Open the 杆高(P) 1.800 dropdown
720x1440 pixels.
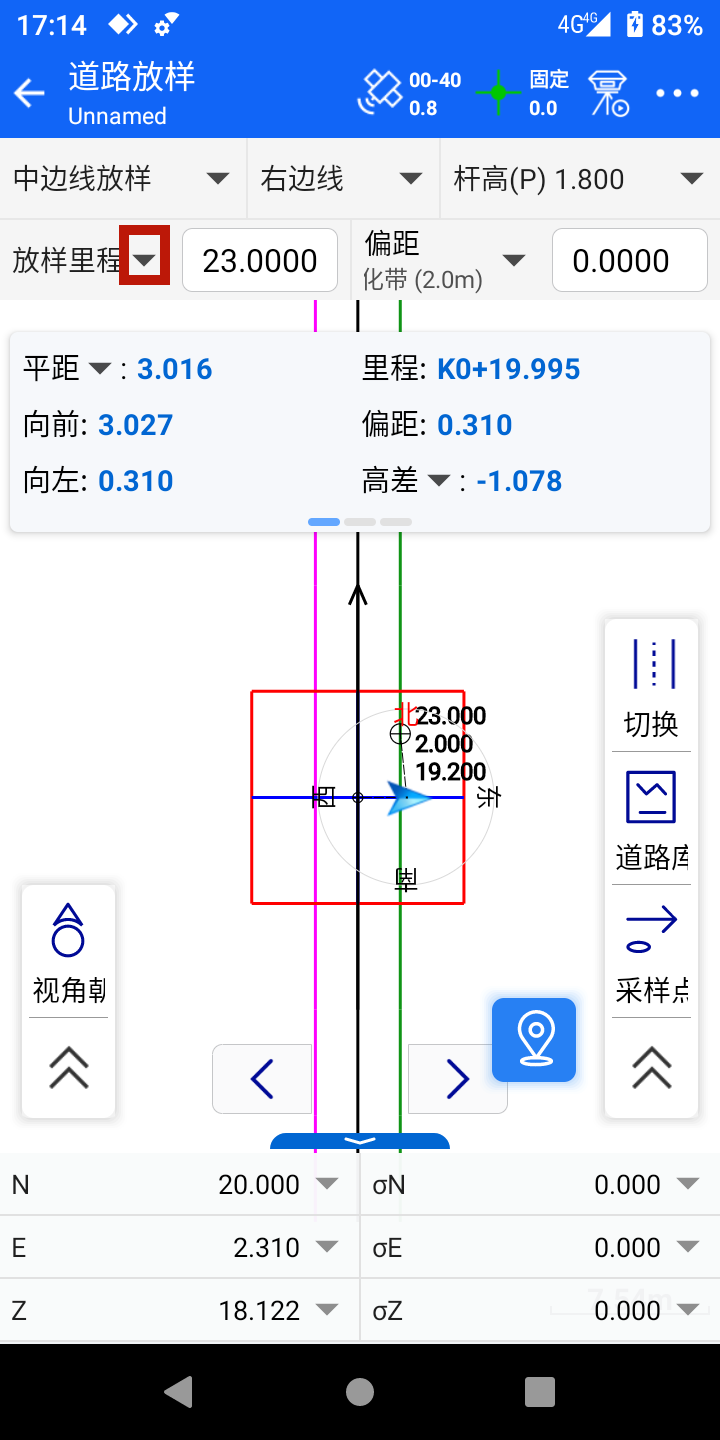pos(580,179)
